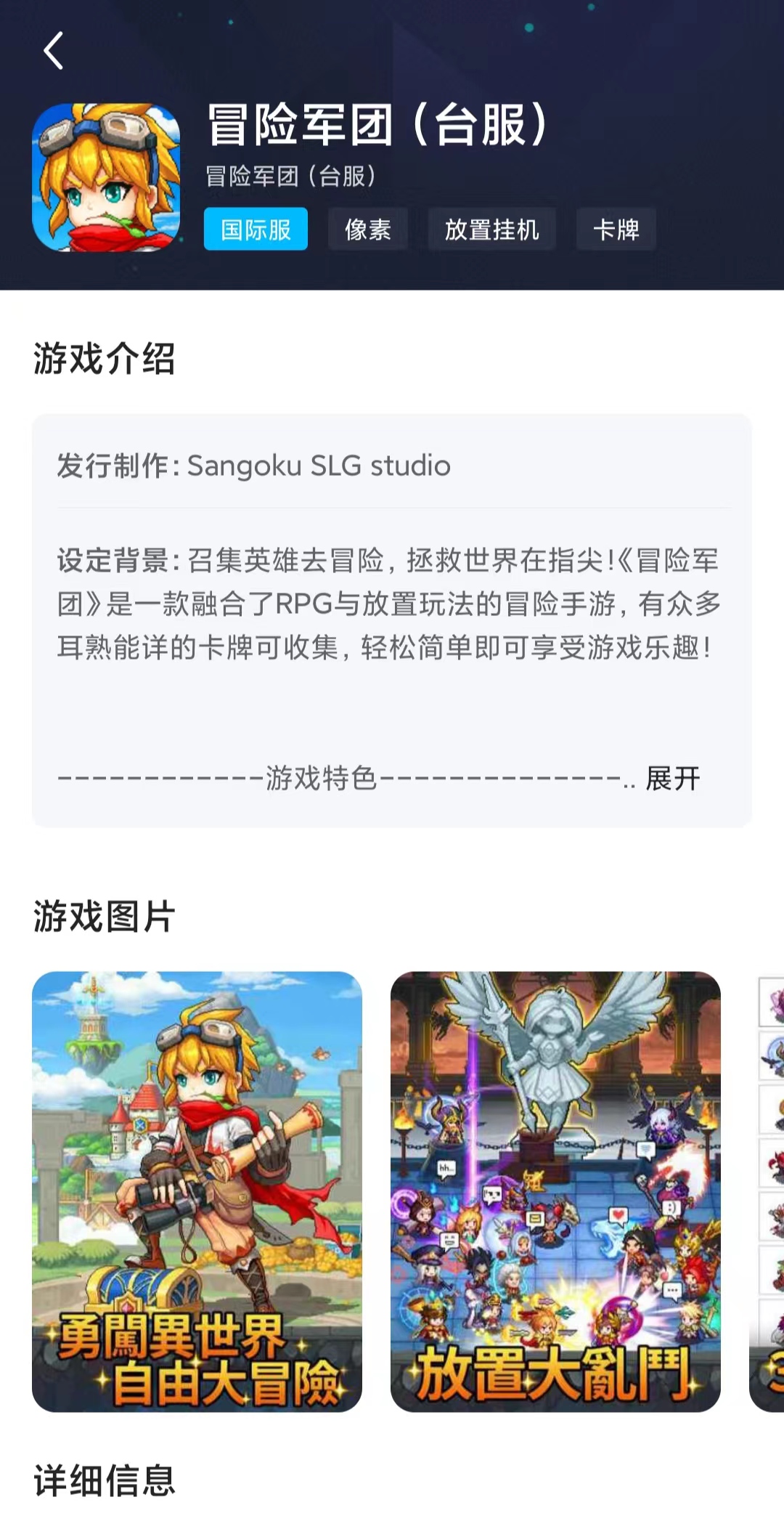The height and width of the screenshot is (1513, 784).
Task: Open the 像素 tag
Action: pos(367,230)
